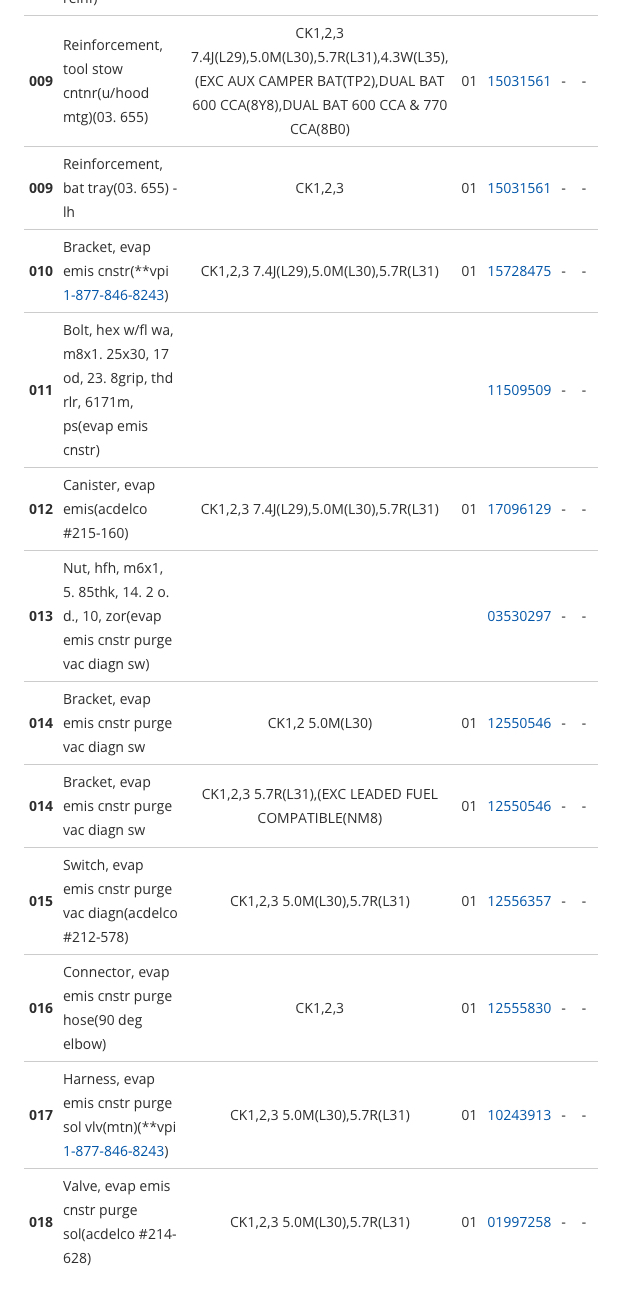Open 12550546 for the CK1,2 5.0M(L30) bracket
Screen dimensions: 621x1291
519,723
